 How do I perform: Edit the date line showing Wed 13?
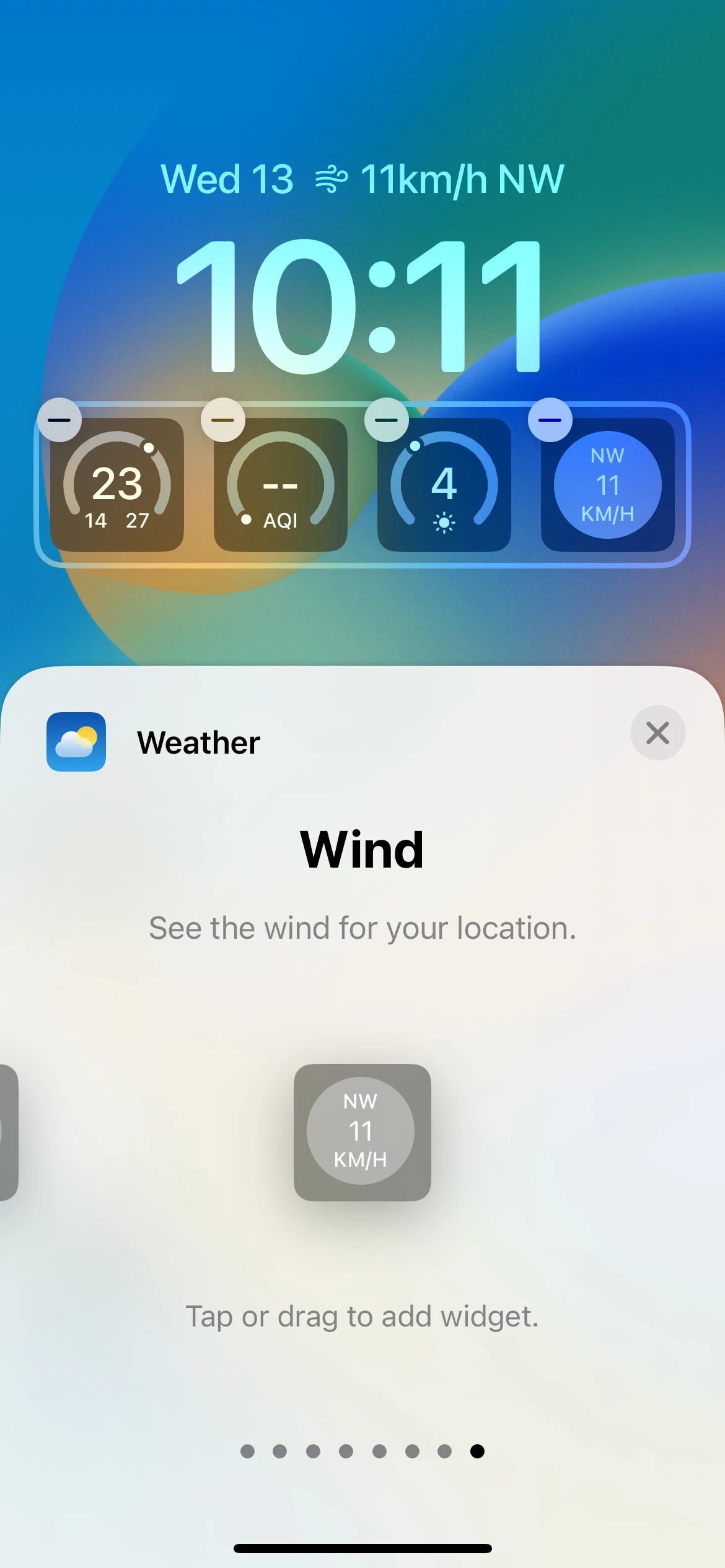362,180
